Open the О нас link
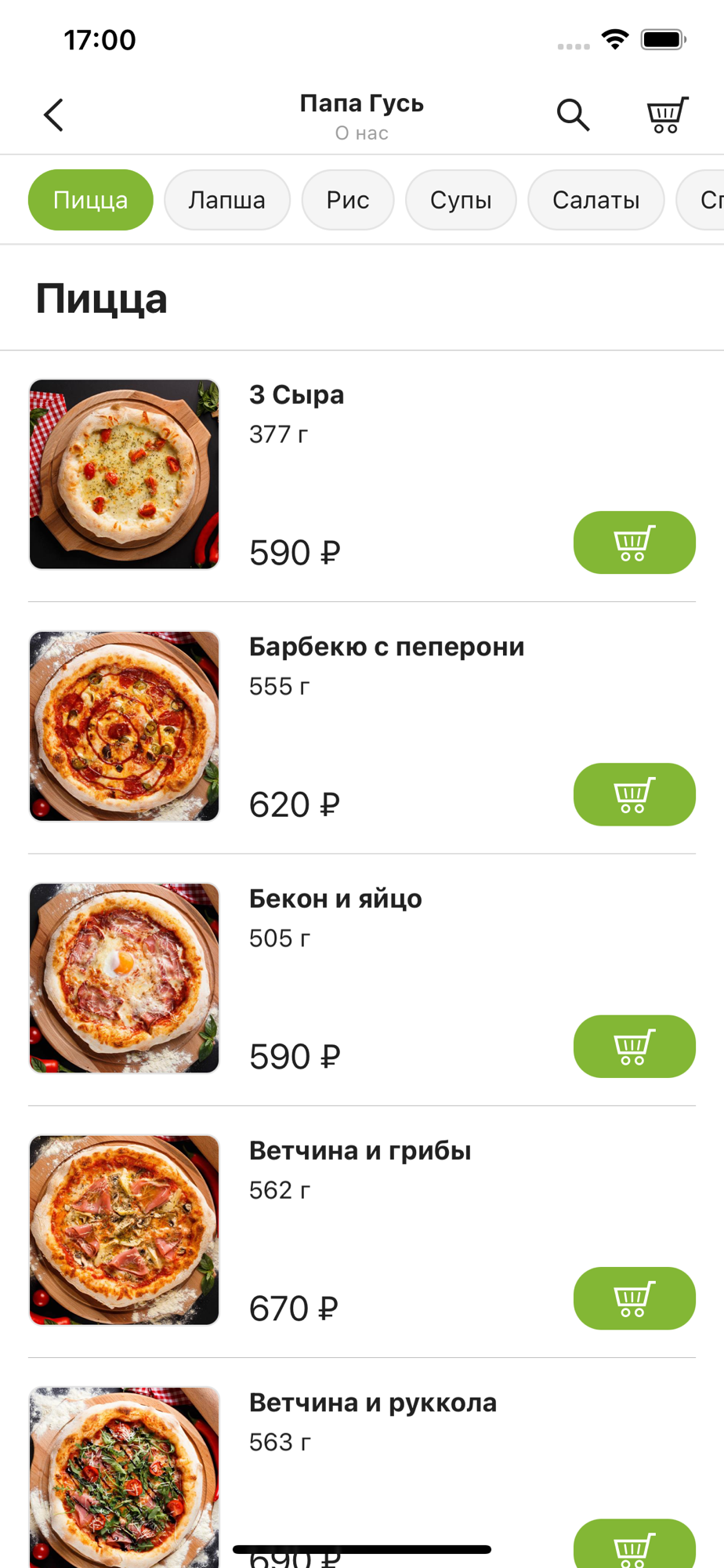724x1568 pixels. point(362,133)
